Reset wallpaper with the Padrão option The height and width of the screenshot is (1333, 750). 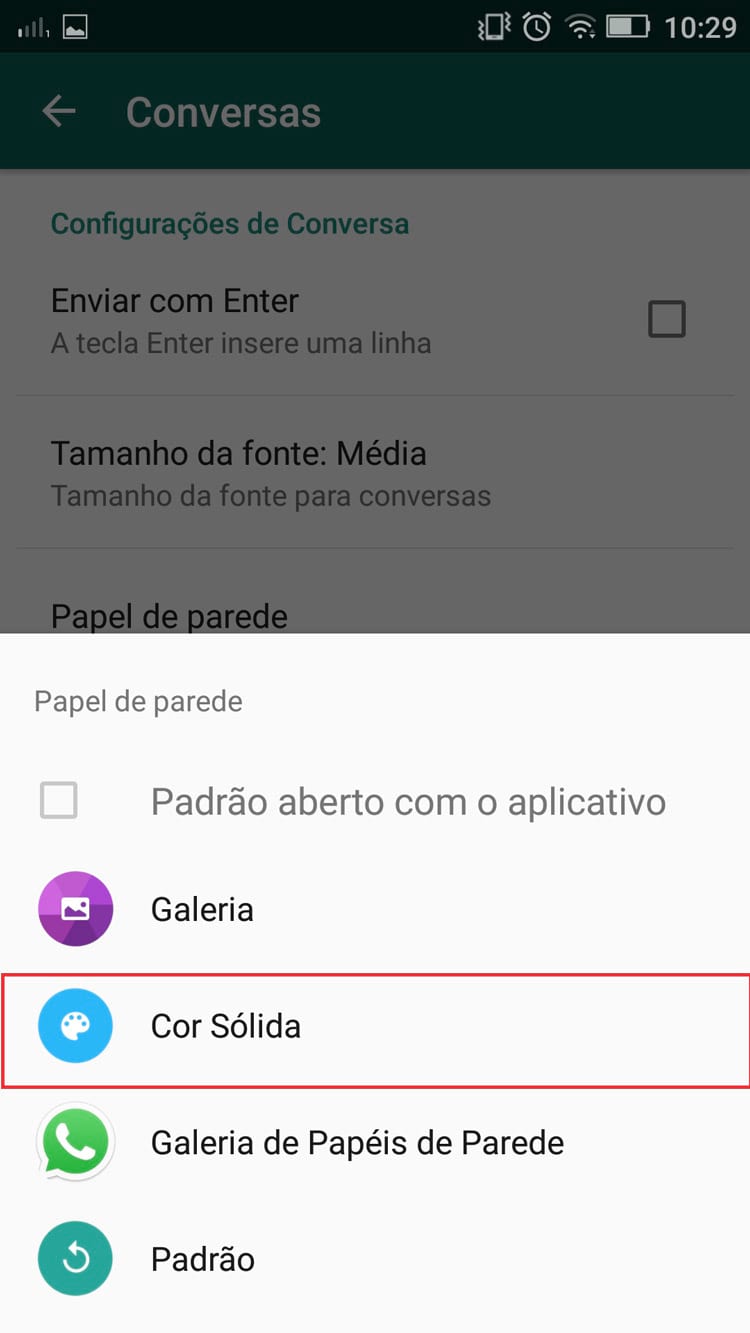375,1259
